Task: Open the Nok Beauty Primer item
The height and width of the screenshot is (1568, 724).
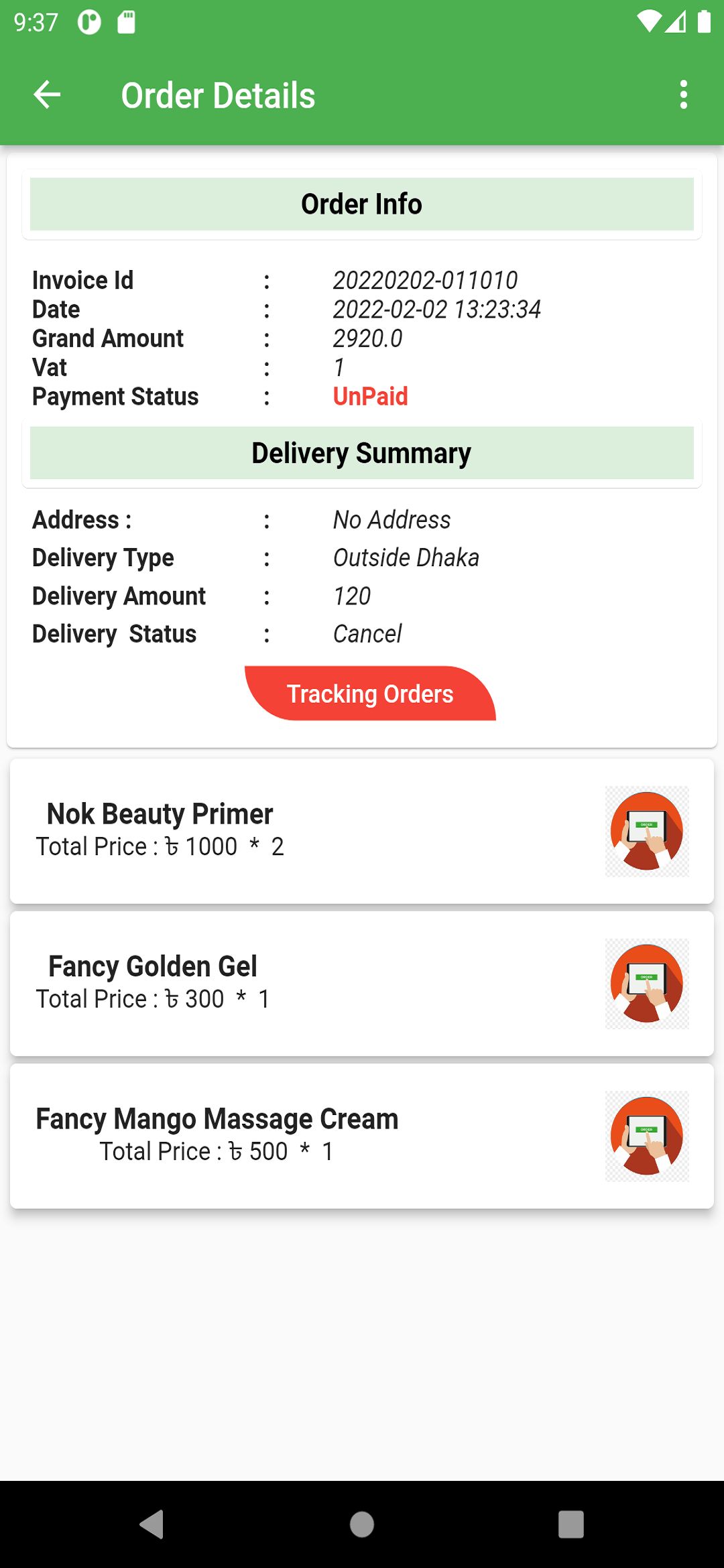Action: coord(362,831)
